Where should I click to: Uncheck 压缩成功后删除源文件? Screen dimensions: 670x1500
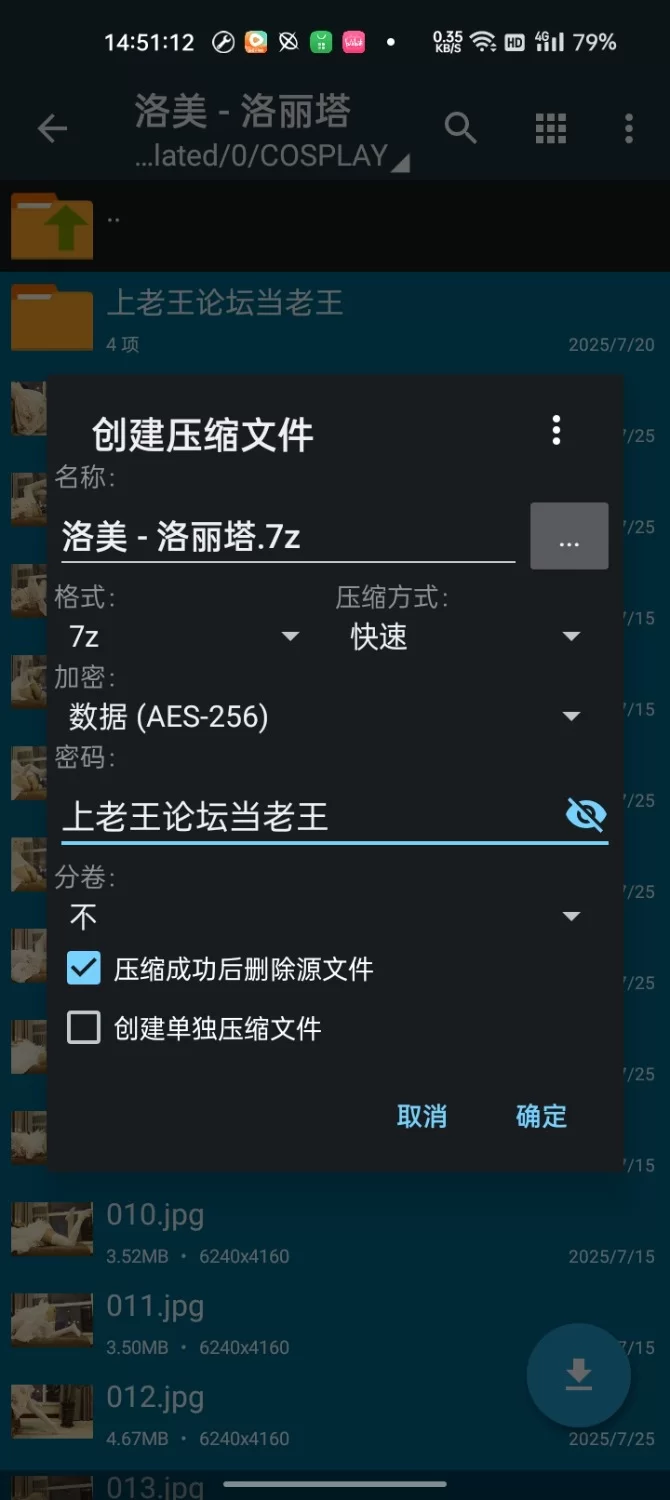click(x=84, y=968)
